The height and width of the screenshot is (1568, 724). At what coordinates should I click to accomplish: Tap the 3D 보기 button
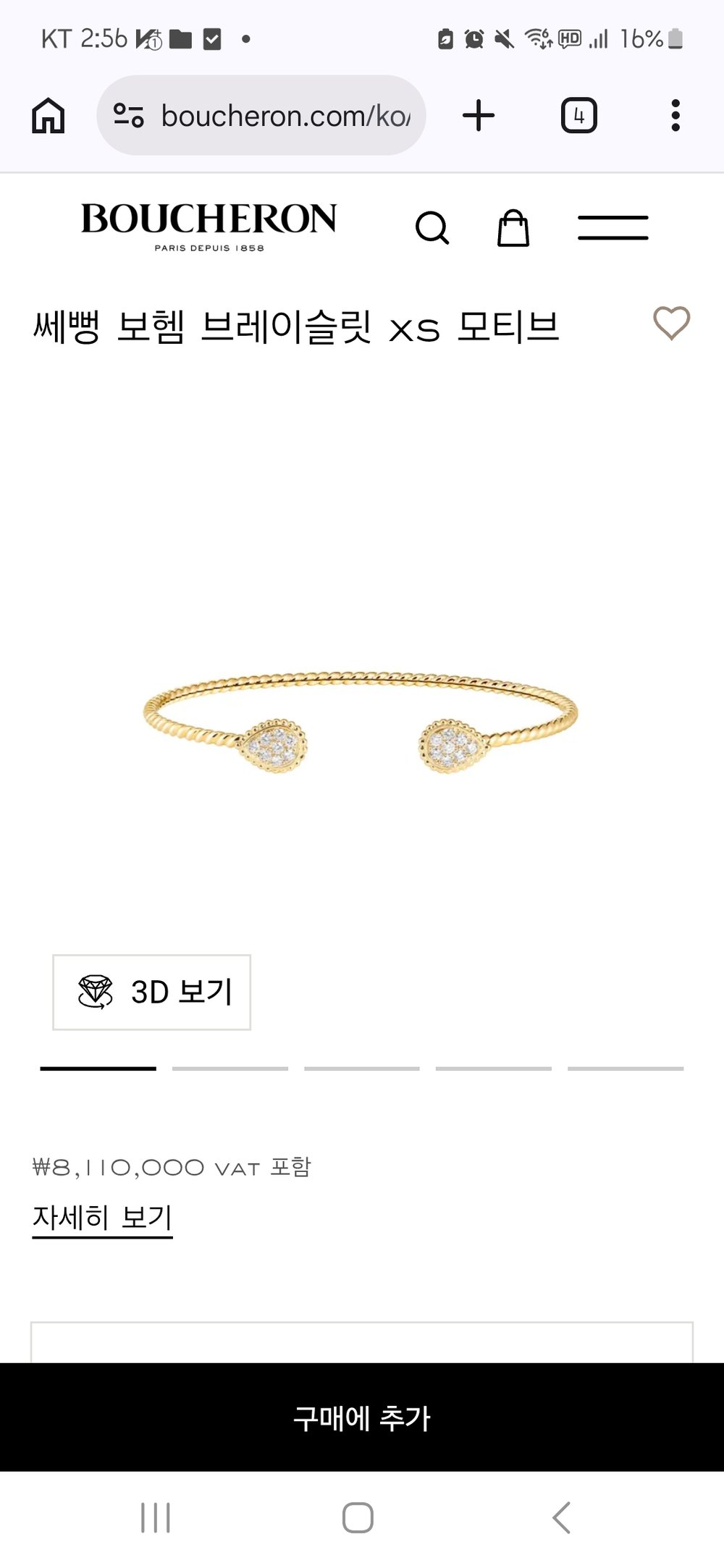(x=152, y=992)
